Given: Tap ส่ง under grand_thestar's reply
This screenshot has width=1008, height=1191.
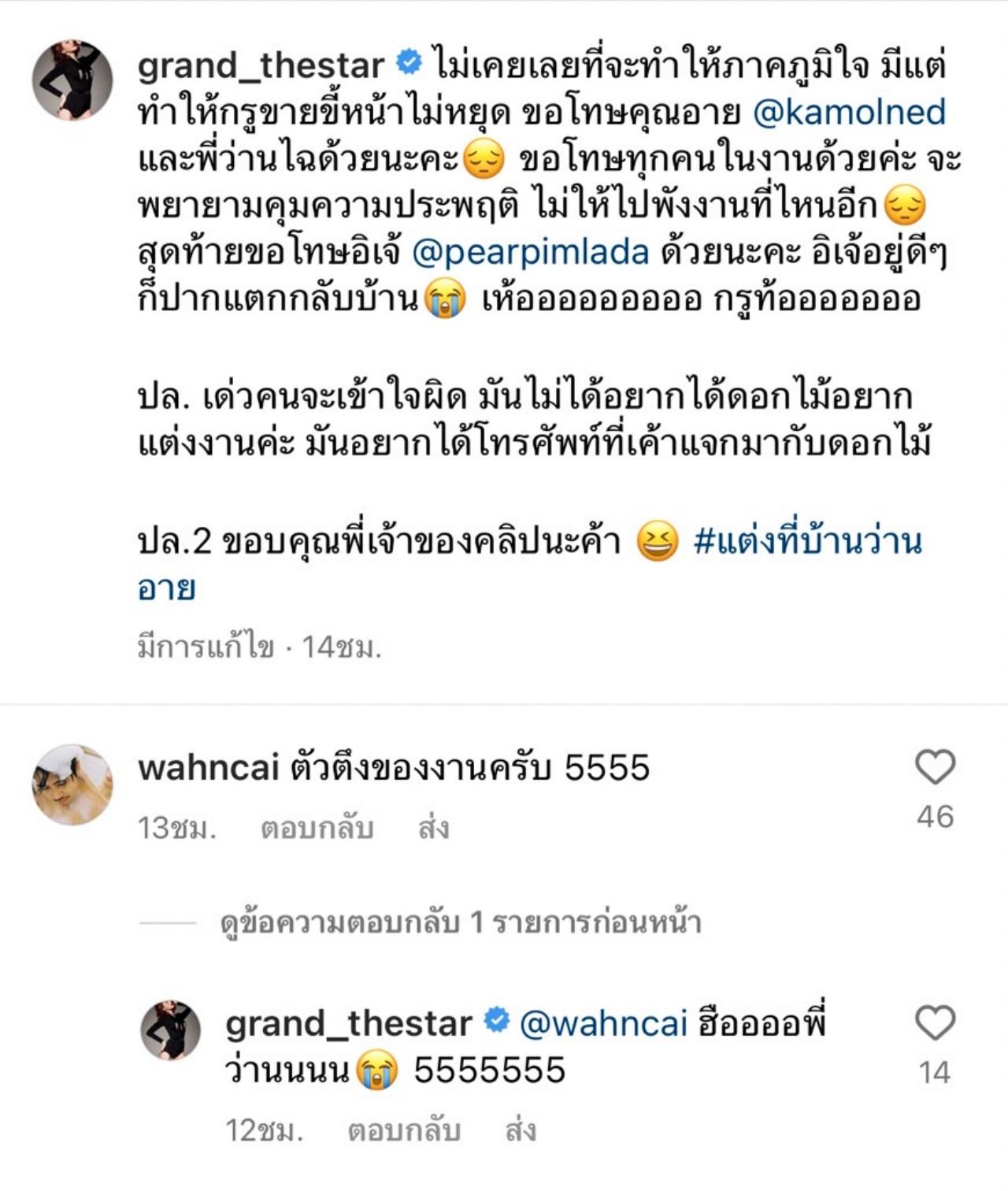Looking at the screenshot, I should pos(520,1131).
